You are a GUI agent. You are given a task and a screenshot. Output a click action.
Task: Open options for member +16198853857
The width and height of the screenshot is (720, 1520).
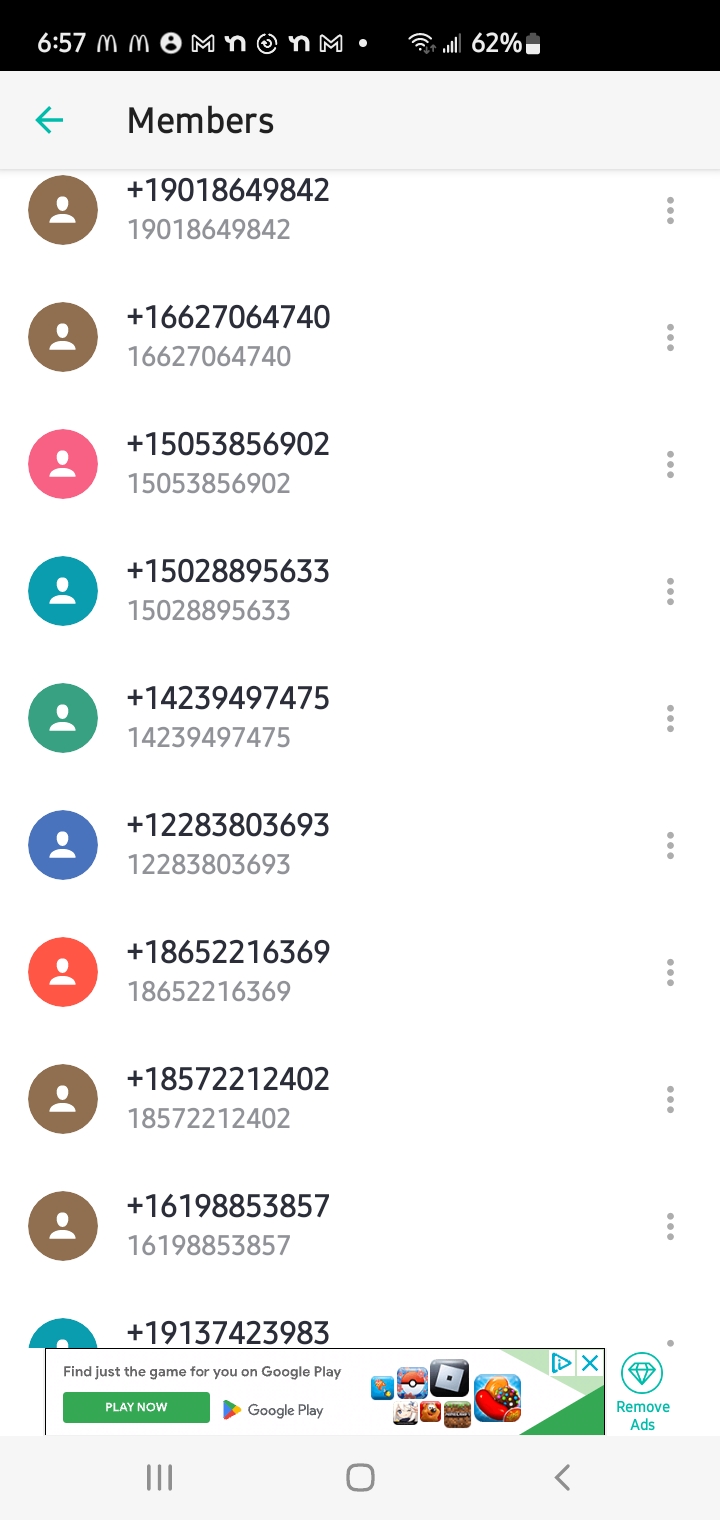(670, 1226)
